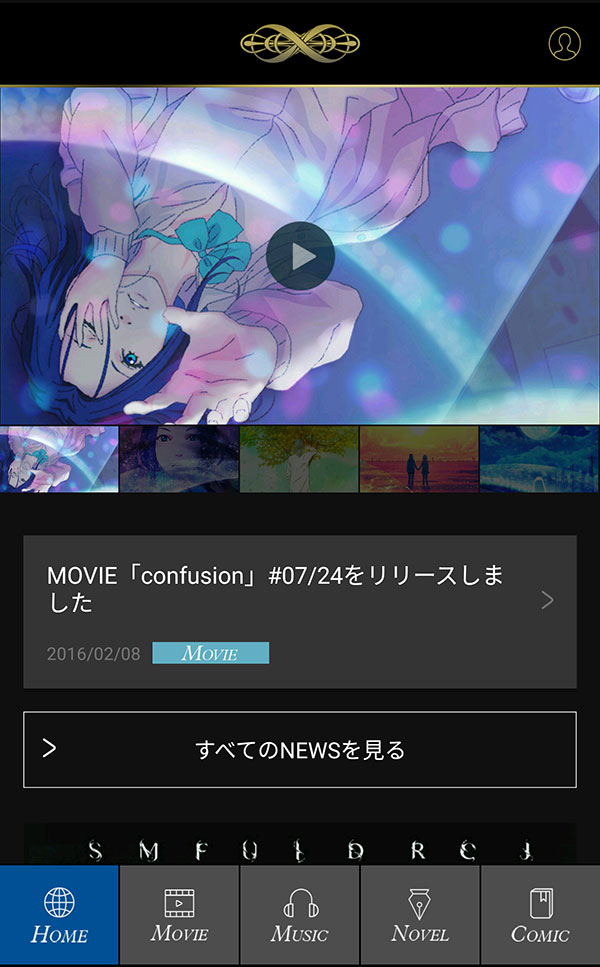The image size is (600, 967).
Task: Open the MOVIE confusion release news
Action: pyautogui.click(x=300, y=612)
